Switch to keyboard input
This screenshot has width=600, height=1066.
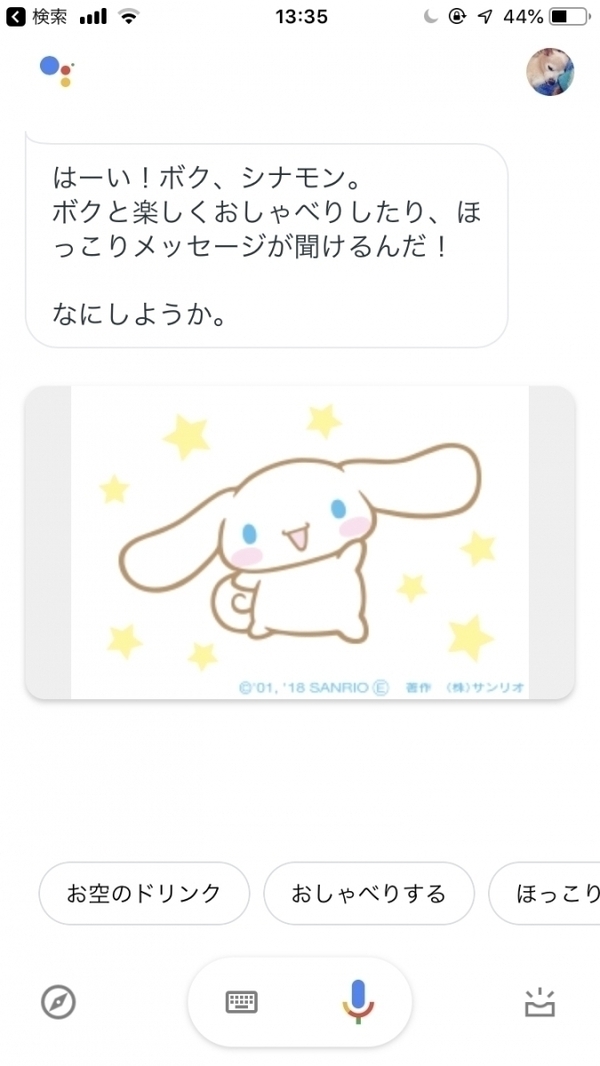(x=242, y=1001)
